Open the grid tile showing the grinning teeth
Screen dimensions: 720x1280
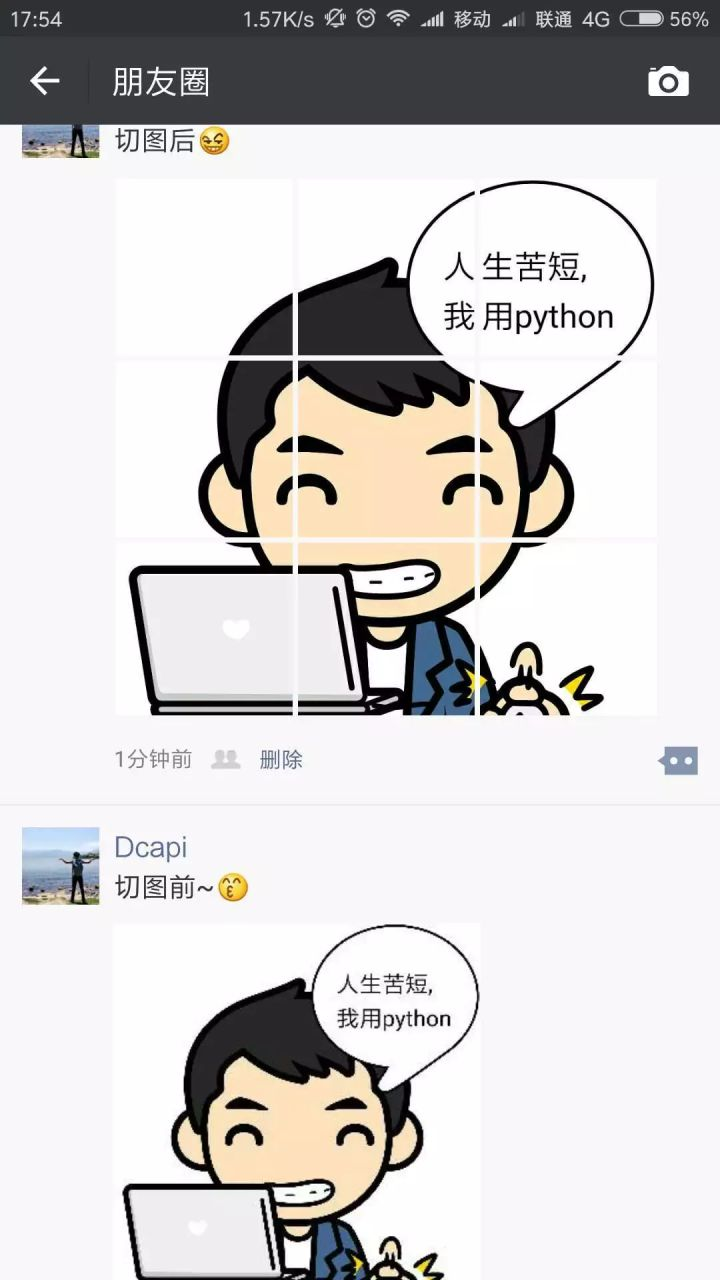[x=386, y=629]
